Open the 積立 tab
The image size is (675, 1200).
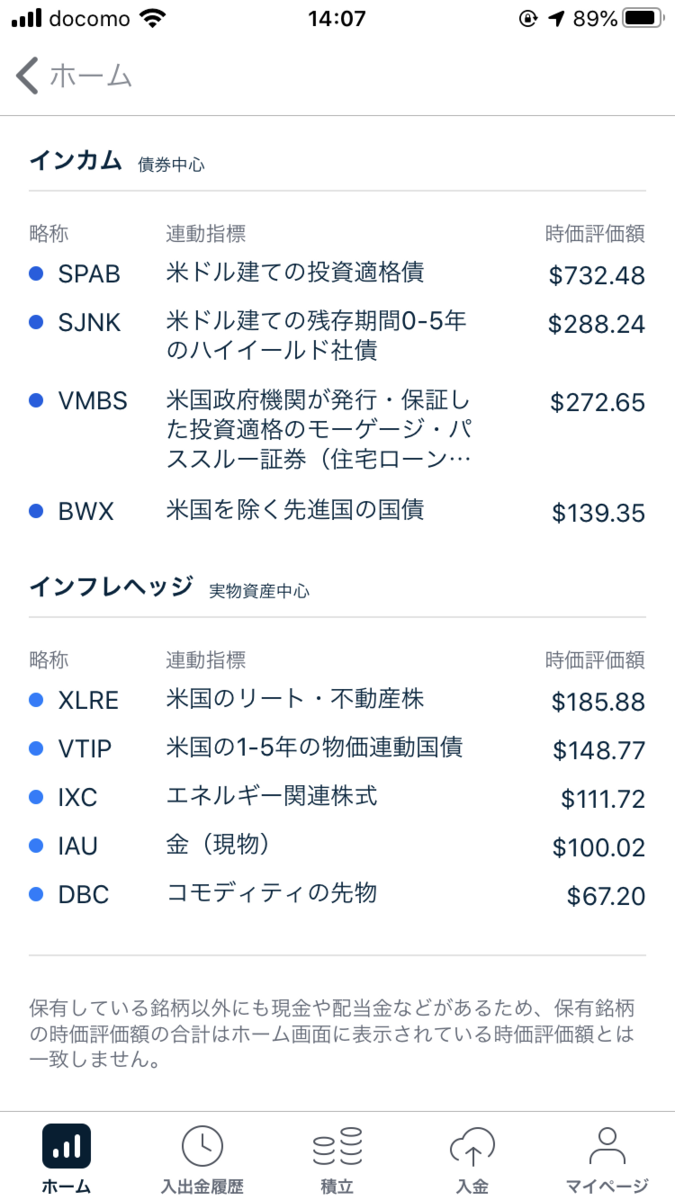(x=337, y=1160)
